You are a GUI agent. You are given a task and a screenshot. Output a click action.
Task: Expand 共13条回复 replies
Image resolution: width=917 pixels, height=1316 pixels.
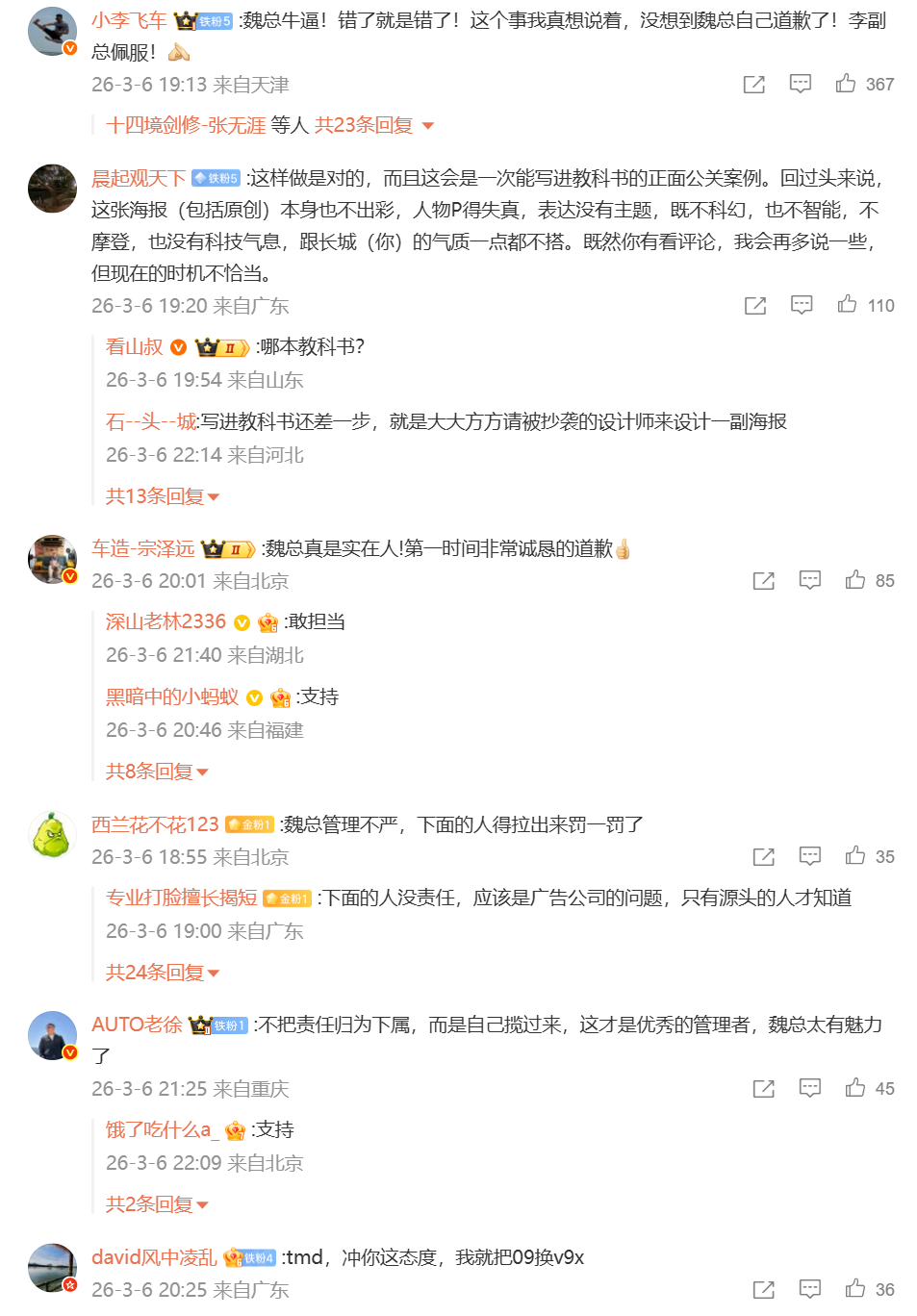point(162,496)
